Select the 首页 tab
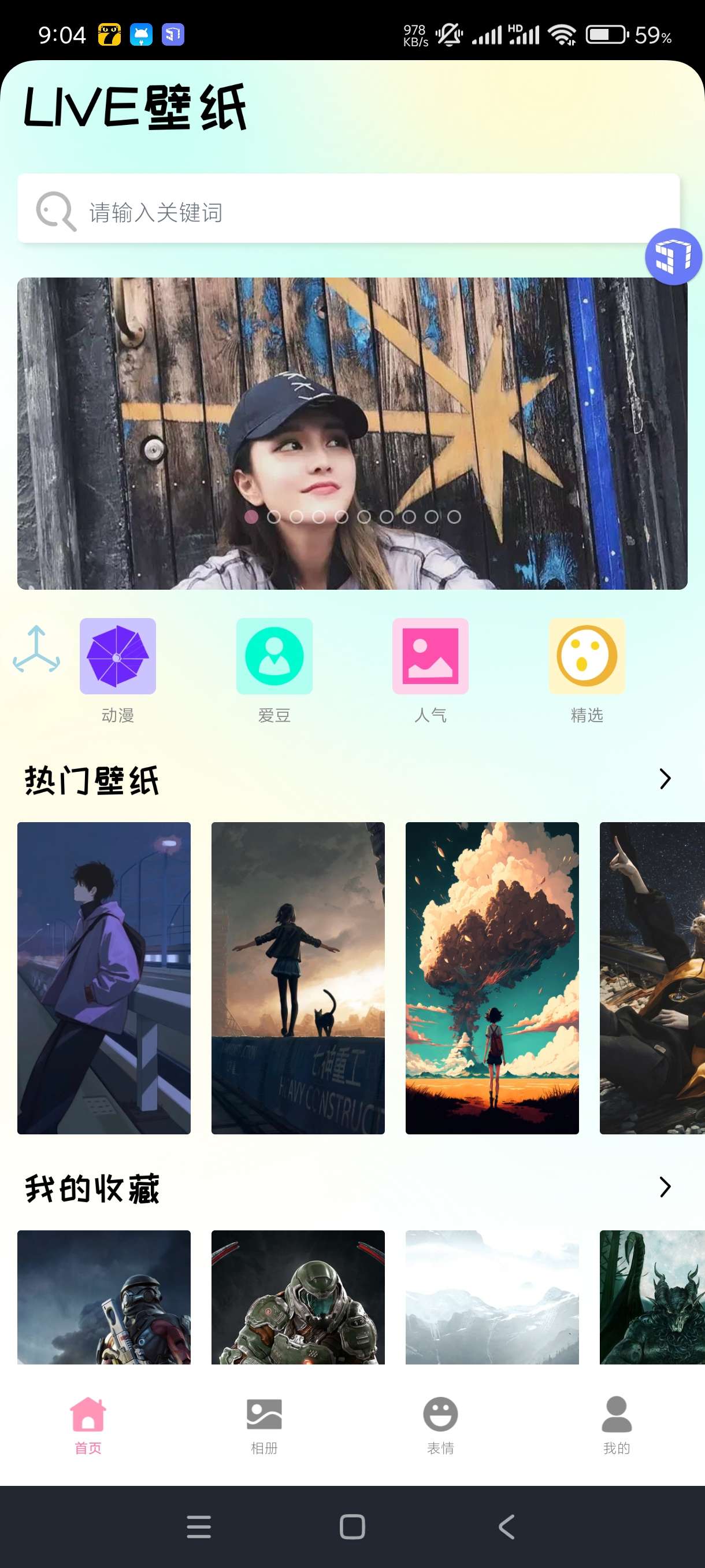The image size is (705, 1568). tap(88, 1425)
